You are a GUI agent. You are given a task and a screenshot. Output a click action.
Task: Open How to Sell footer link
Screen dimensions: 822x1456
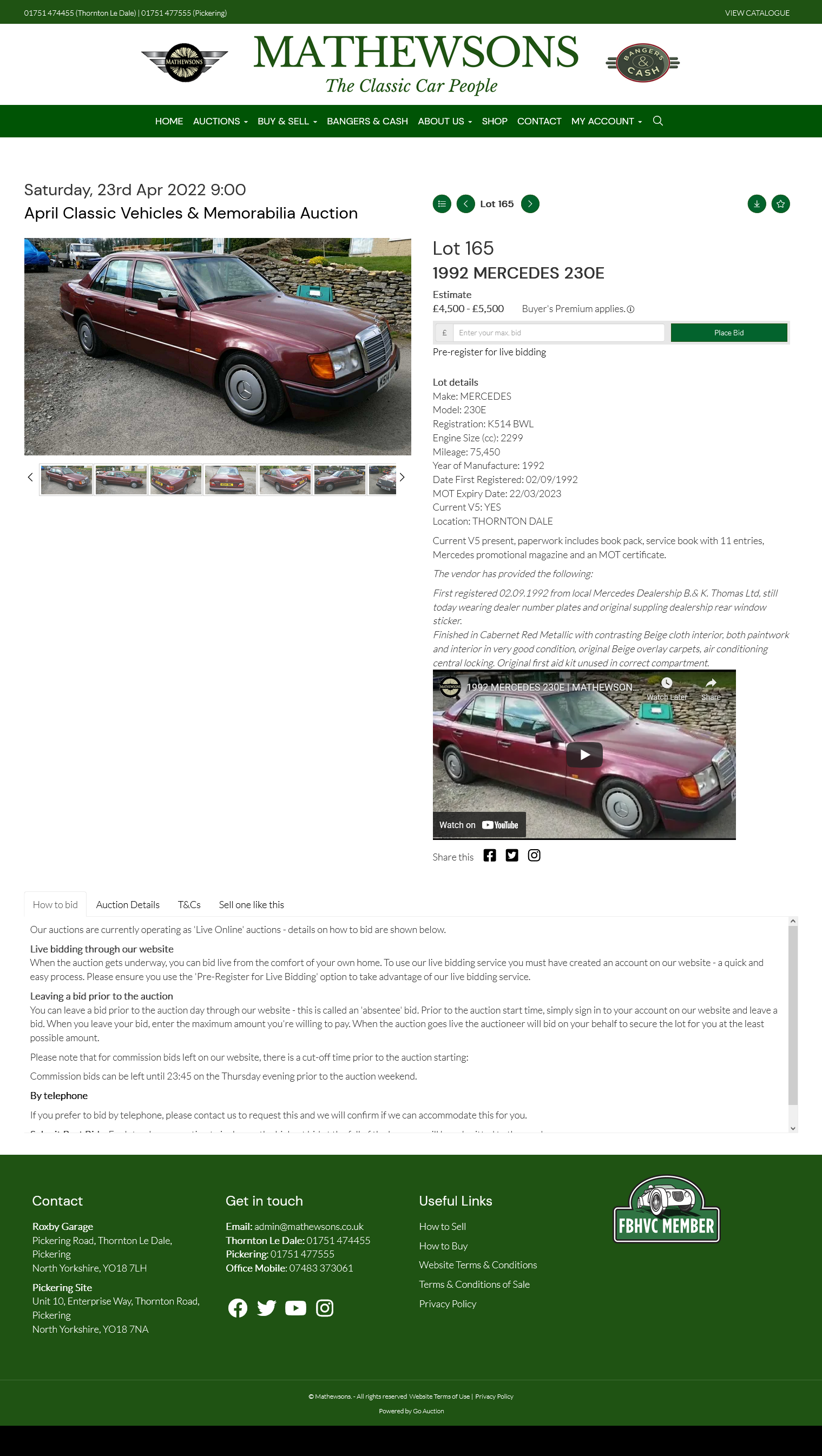point(442,1227)
